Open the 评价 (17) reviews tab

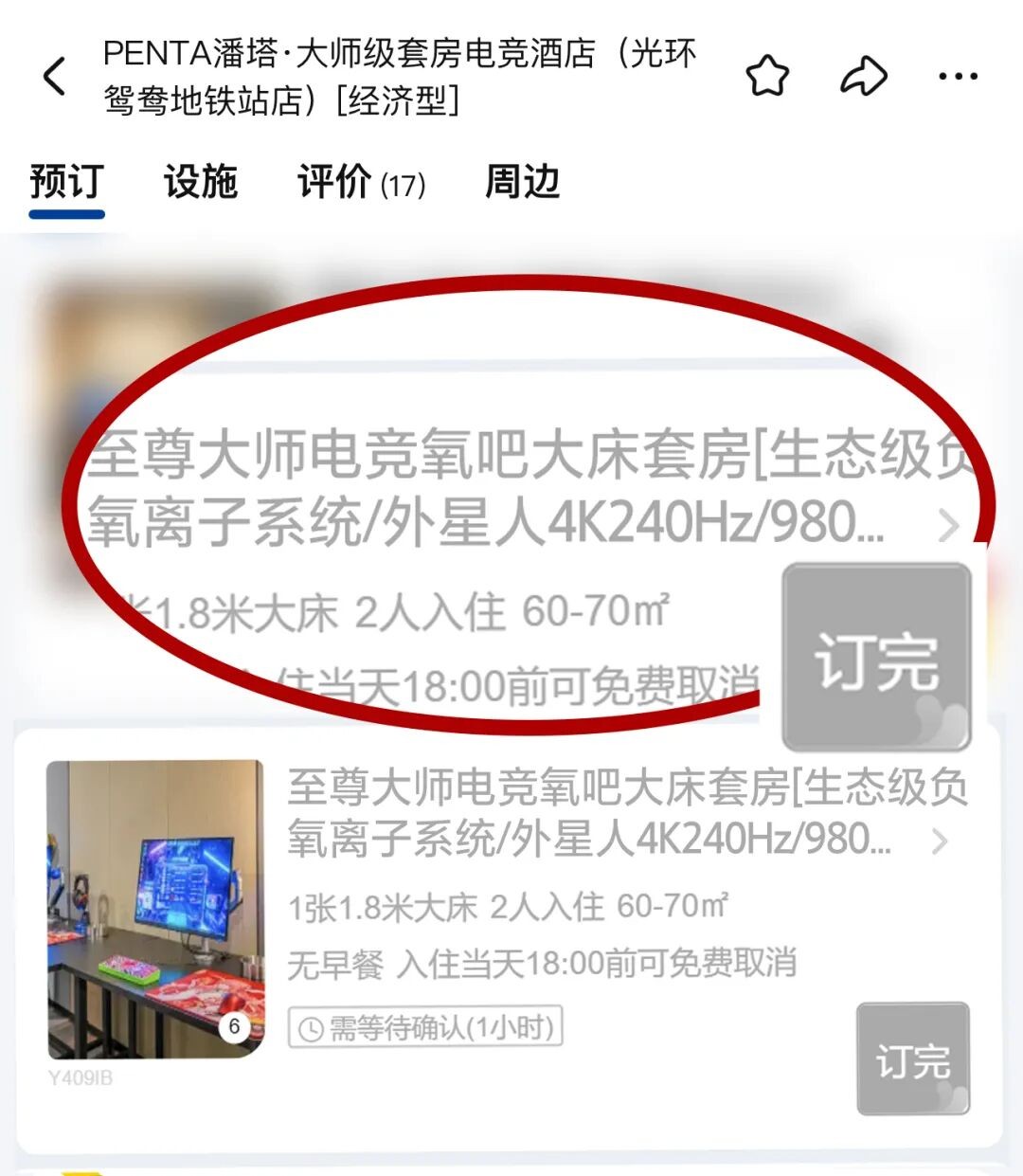(x=361, y=182)
